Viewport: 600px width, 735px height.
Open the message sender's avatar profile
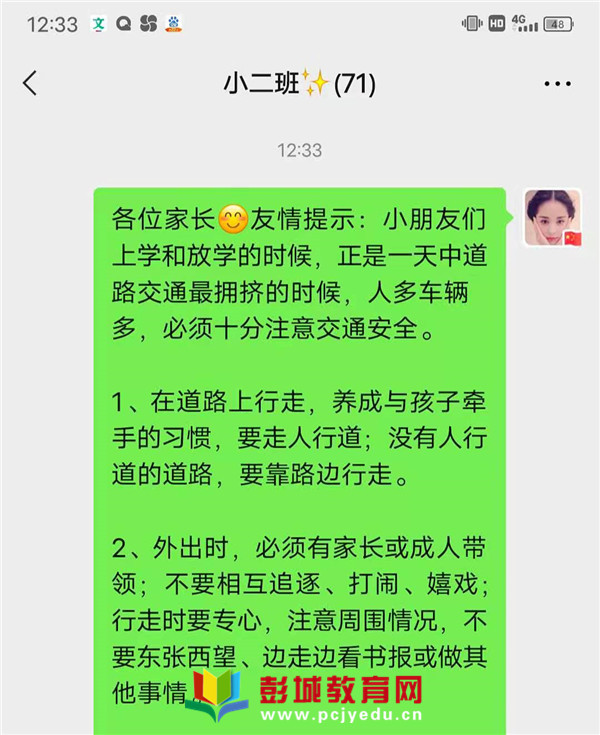point(553,218)
